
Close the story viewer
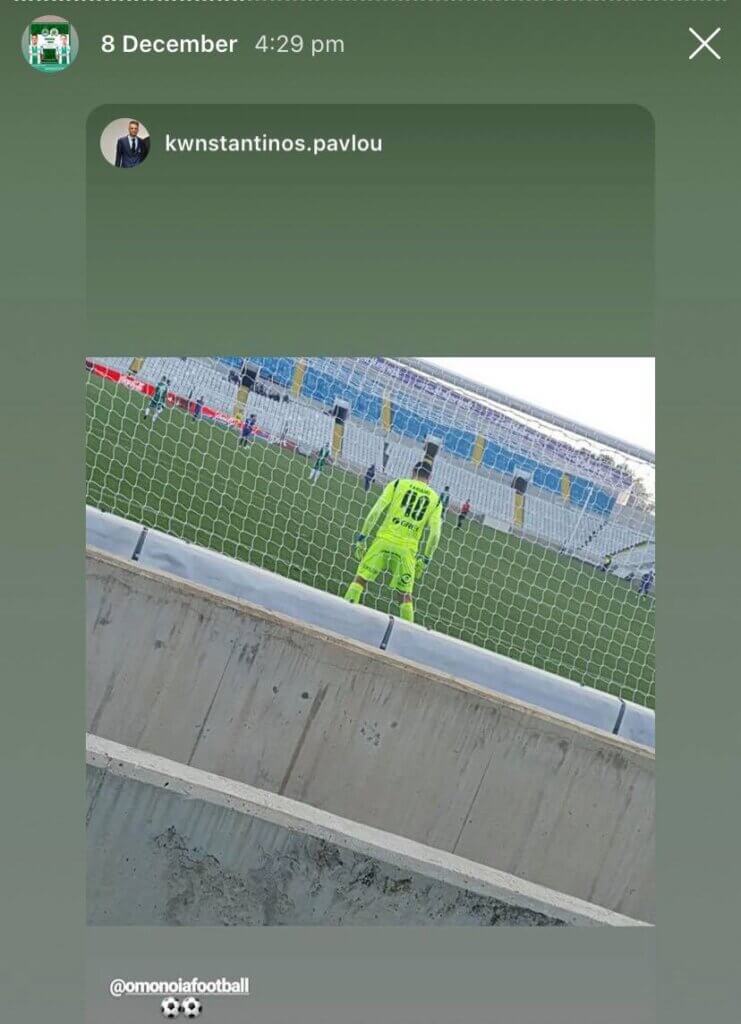[704, 44]
